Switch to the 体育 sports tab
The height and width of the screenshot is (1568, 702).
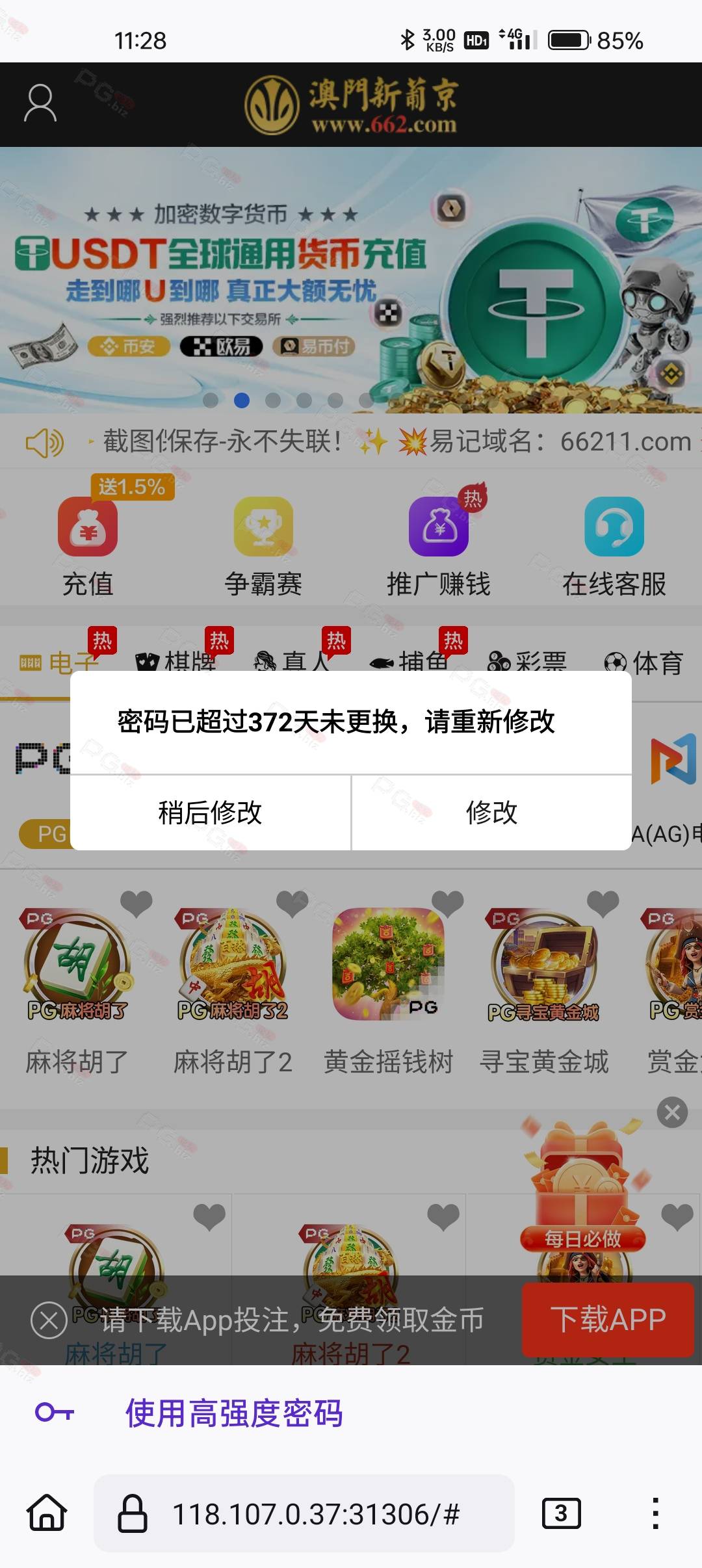coord(643,662)
